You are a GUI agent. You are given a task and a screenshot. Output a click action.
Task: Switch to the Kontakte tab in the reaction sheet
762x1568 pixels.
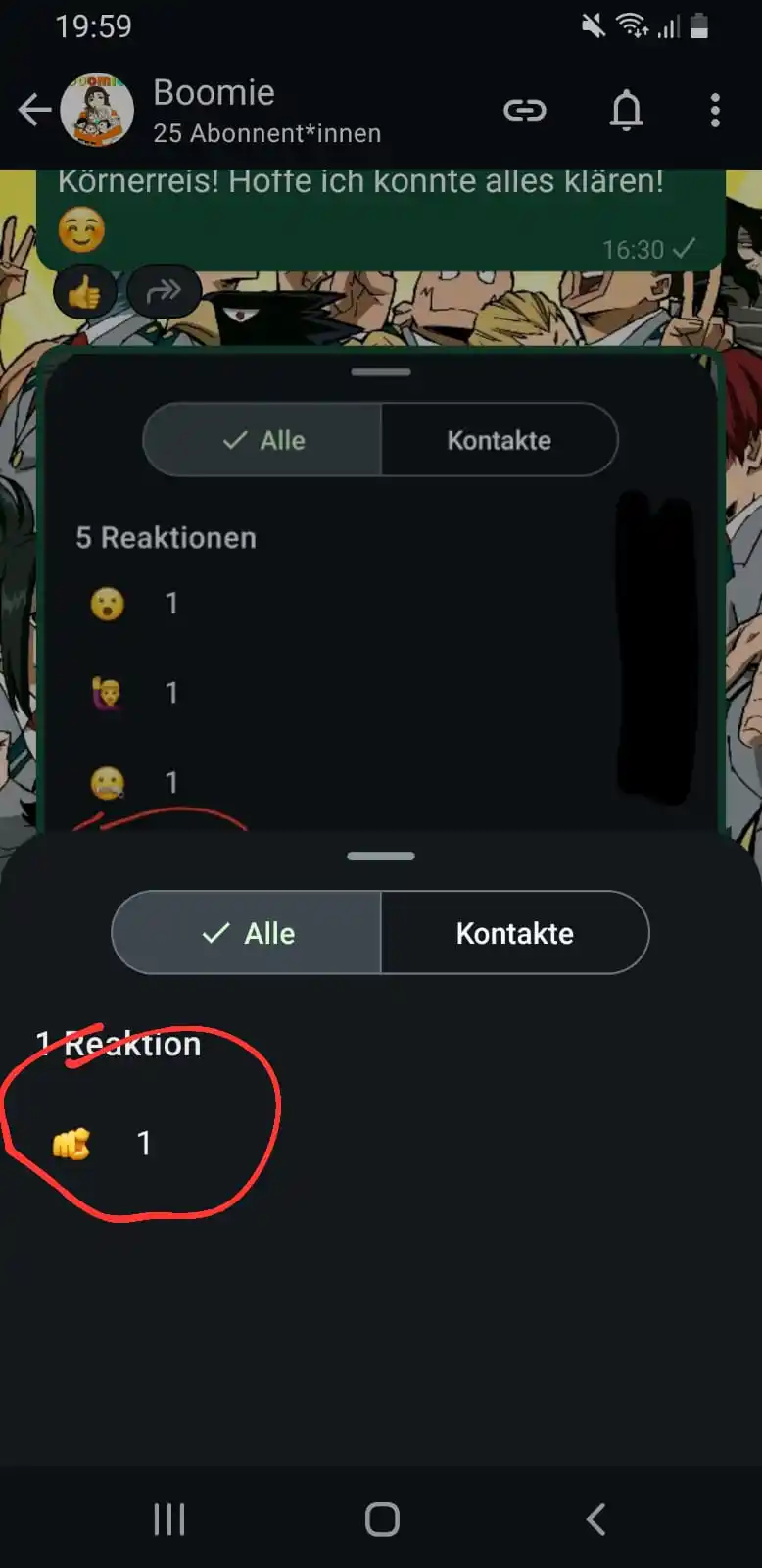click(x=514, y=933)
